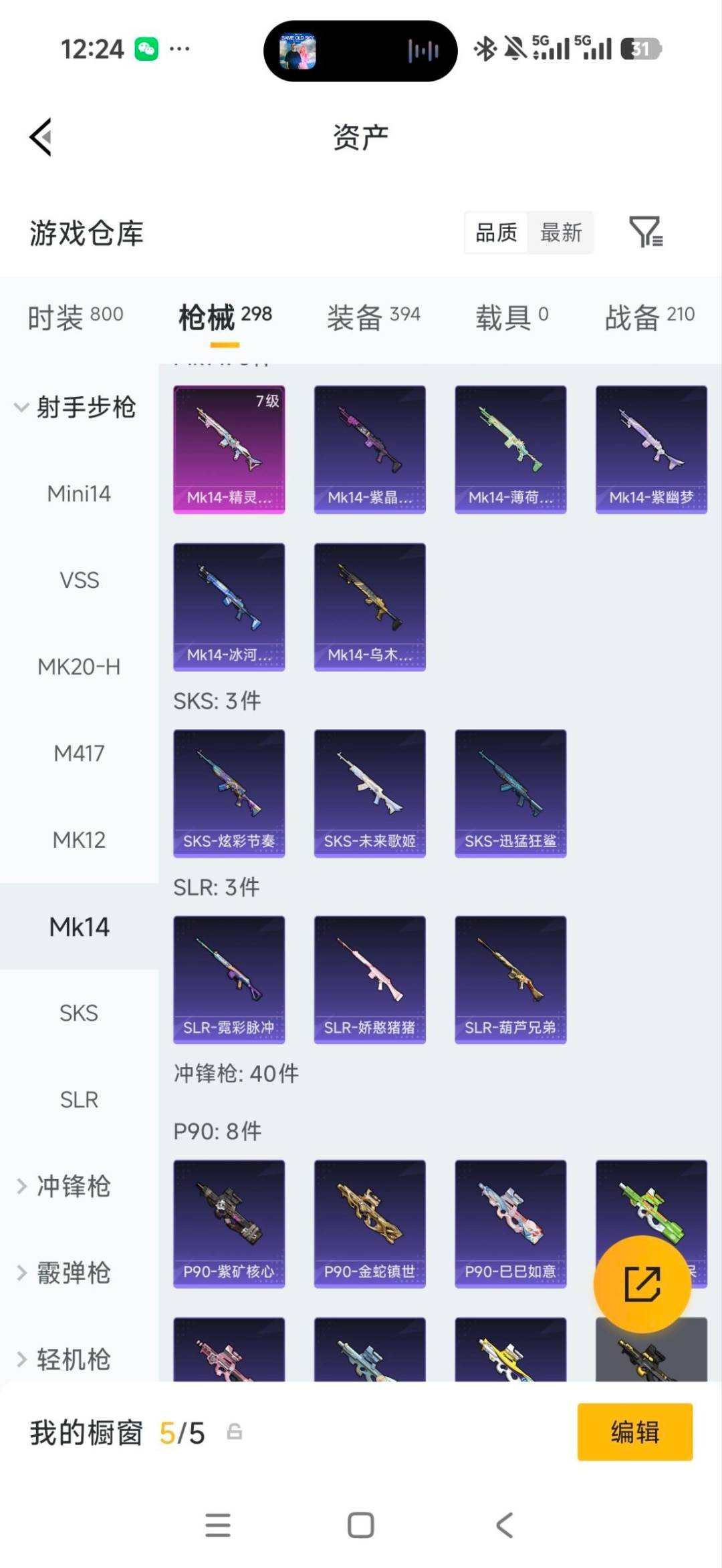Select VSS in the sidebar

coord(79,580)
